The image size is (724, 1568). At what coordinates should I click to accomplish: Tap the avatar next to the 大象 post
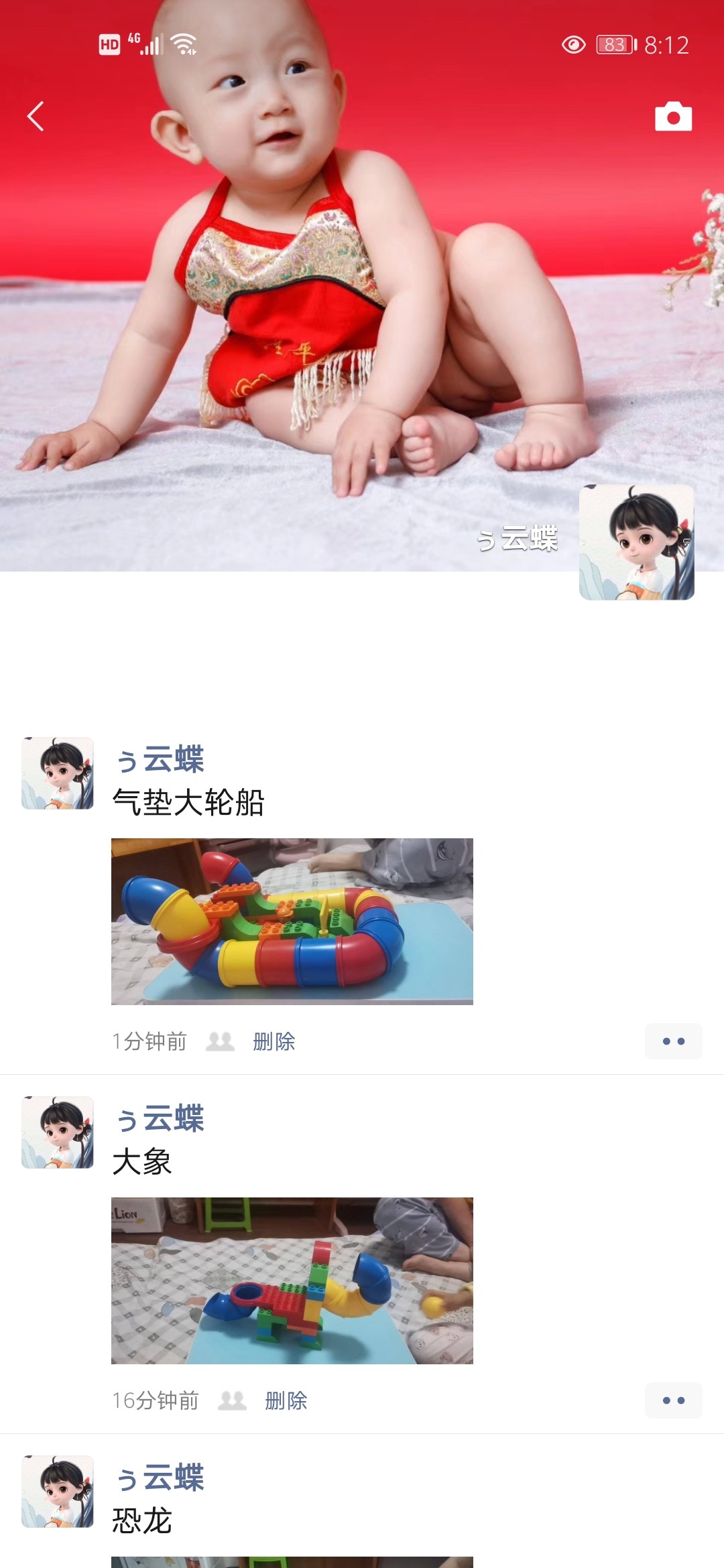click(58, 1132)
